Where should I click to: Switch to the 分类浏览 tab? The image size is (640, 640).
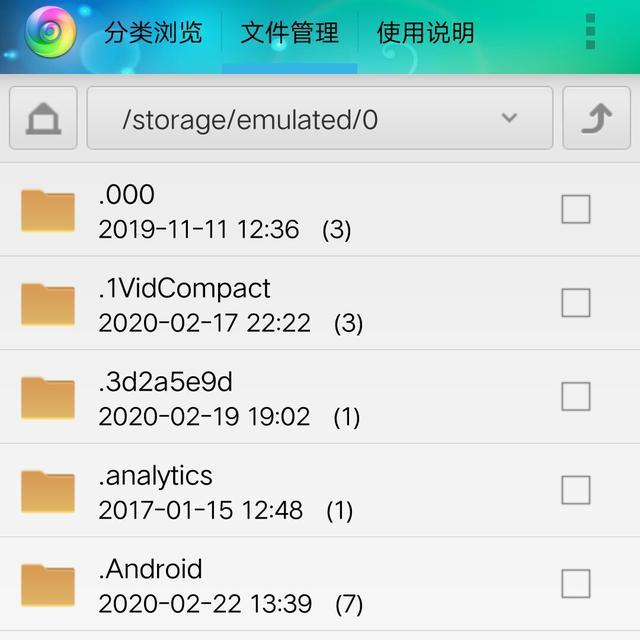[153, 33]
